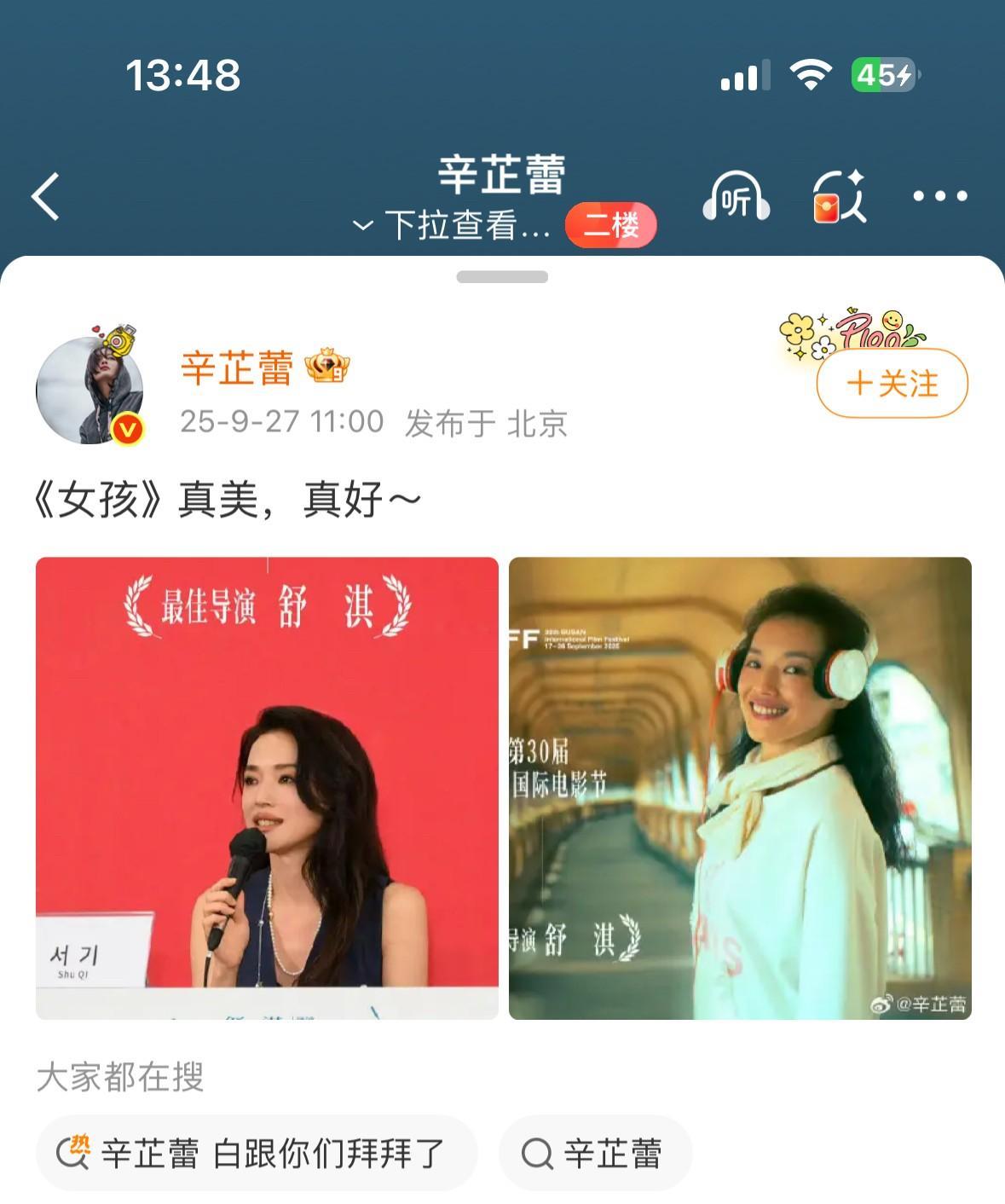View the red 最佳导演 press conference photo
1005x1204 pixels.
click(267, 787)
